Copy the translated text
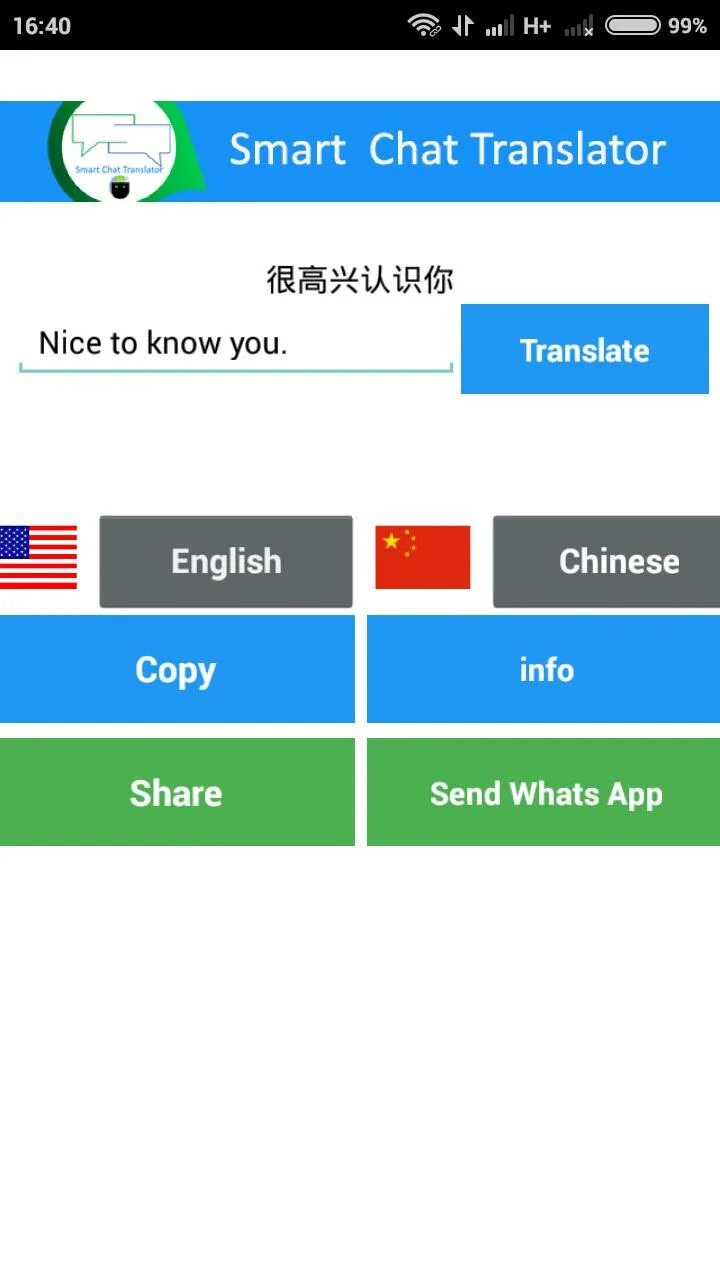This screenshot has width=720, height=1280. (177, 669)
